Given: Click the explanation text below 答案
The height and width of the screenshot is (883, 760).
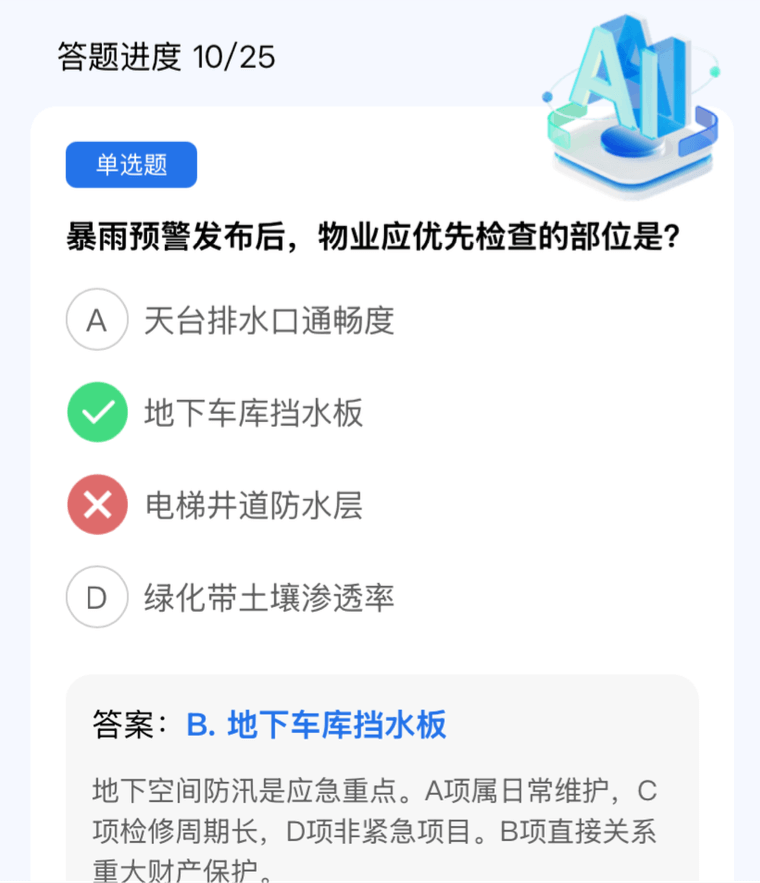Looking at the screenshot, I should 370,818.
